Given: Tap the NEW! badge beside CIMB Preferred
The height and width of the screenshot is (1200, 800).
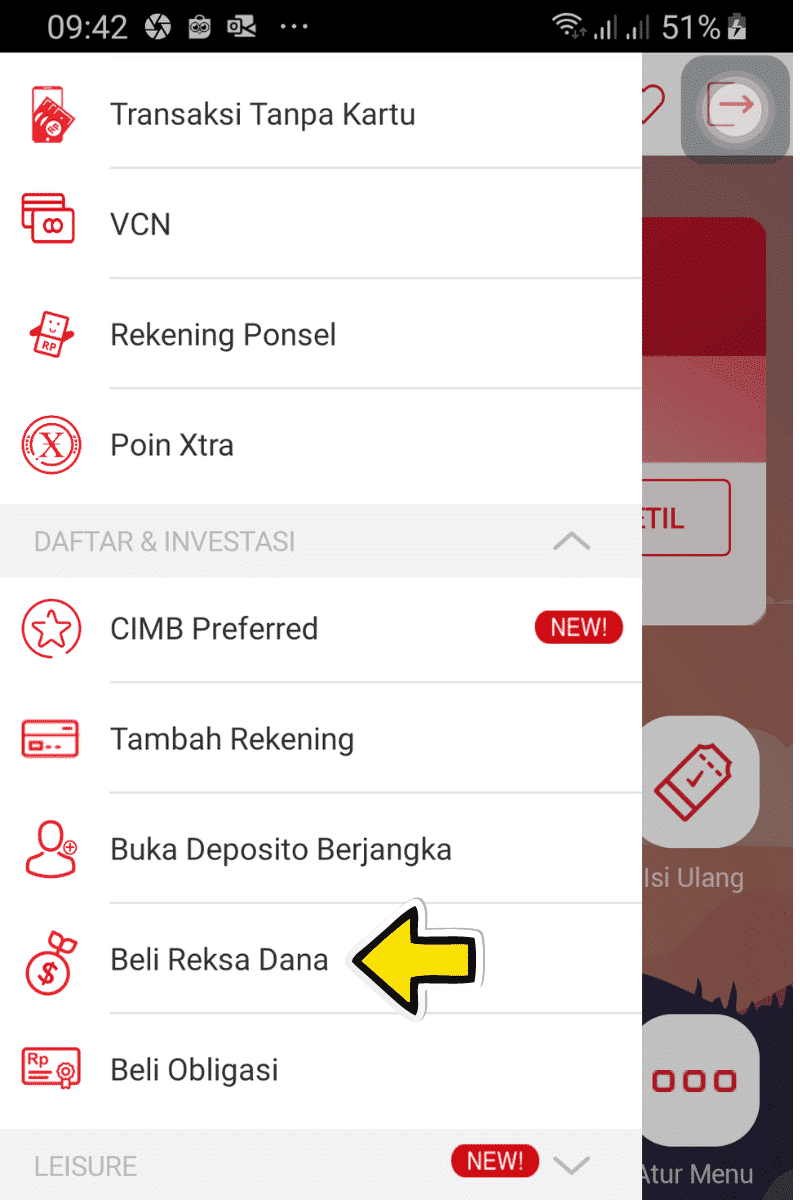Looking at the screenshot, I should pos(578,627).
